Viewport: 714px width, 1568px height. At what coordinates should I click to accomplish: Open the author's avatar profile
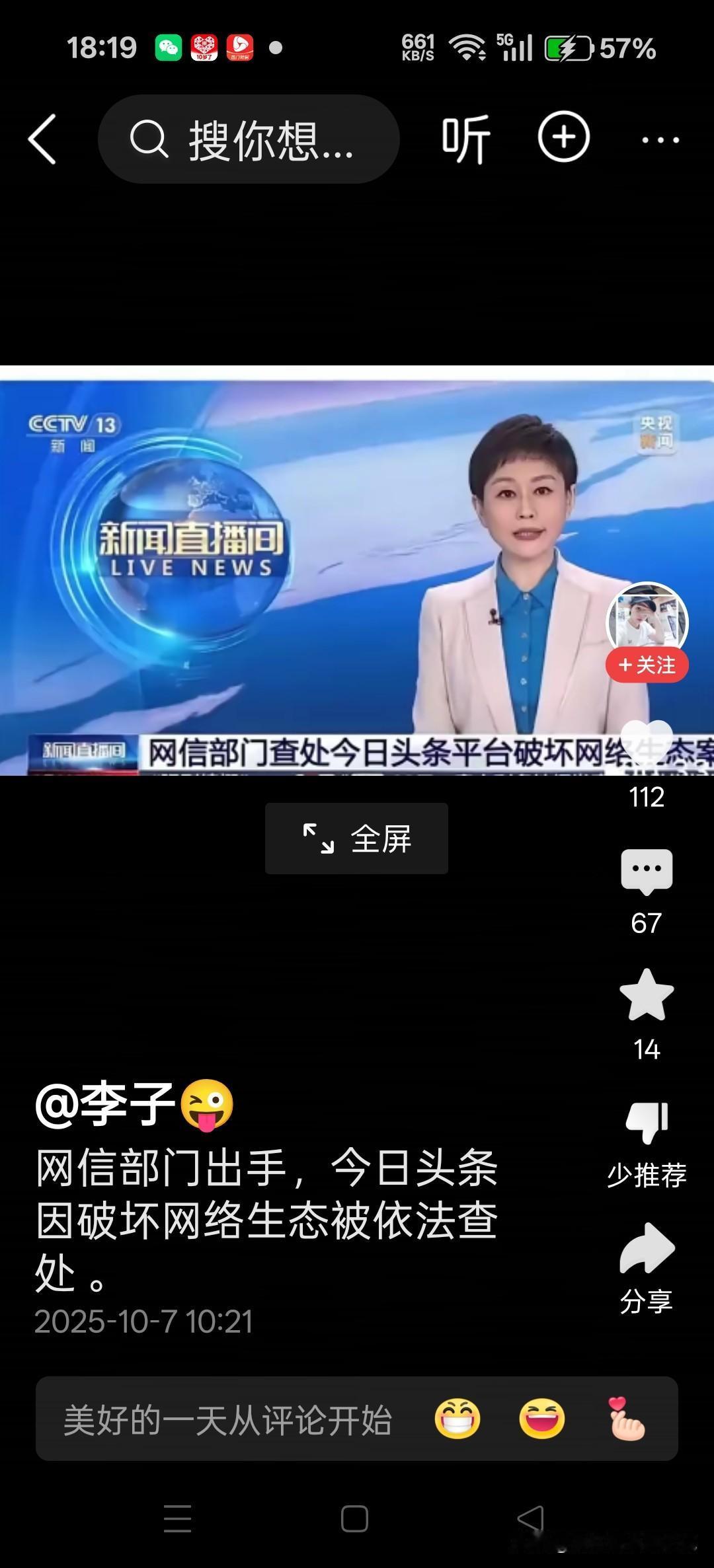pyautogui.click(x=647, y=620)
